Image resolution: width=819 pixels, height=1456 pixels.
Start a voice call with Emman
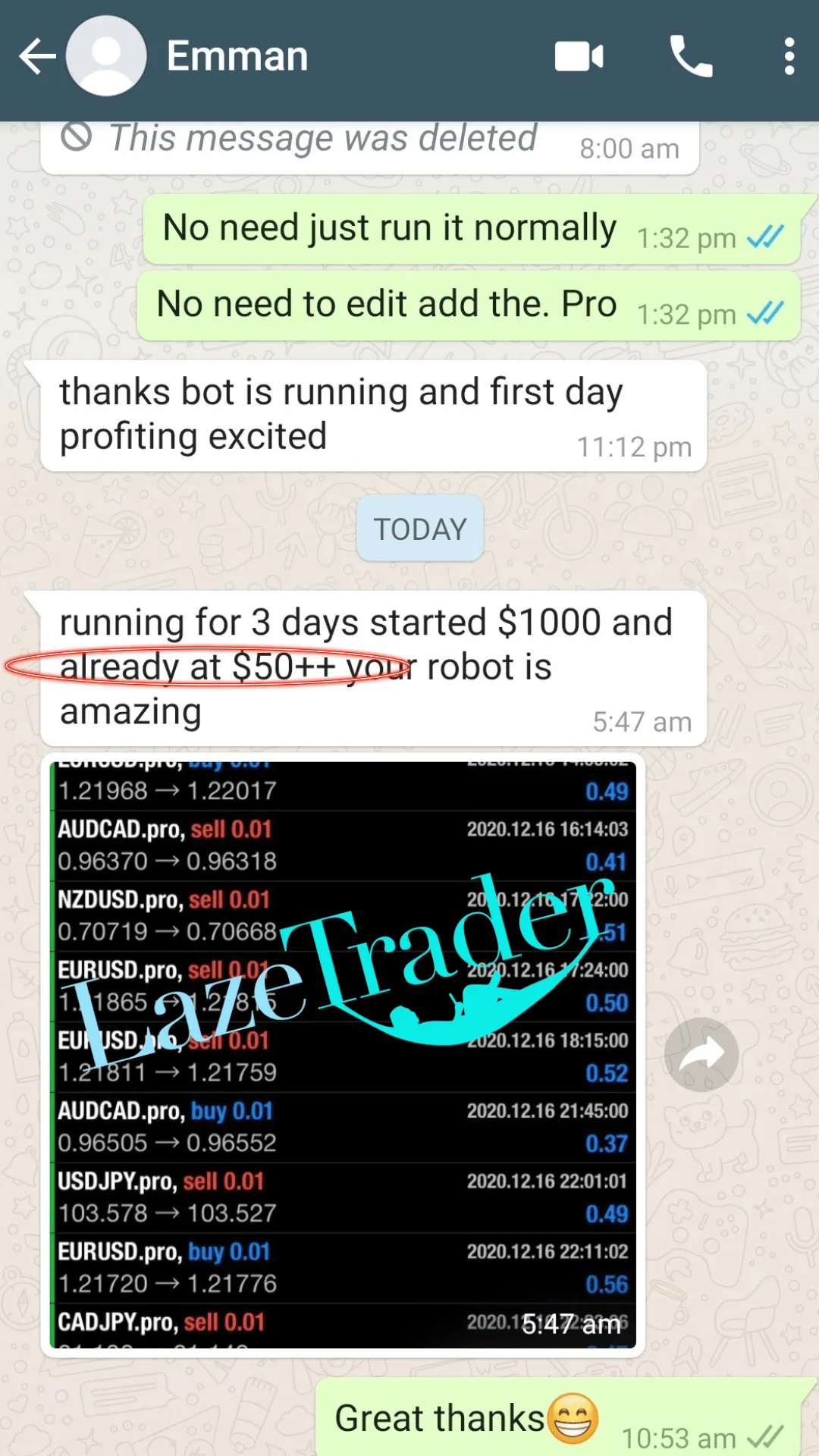(690, 57)
